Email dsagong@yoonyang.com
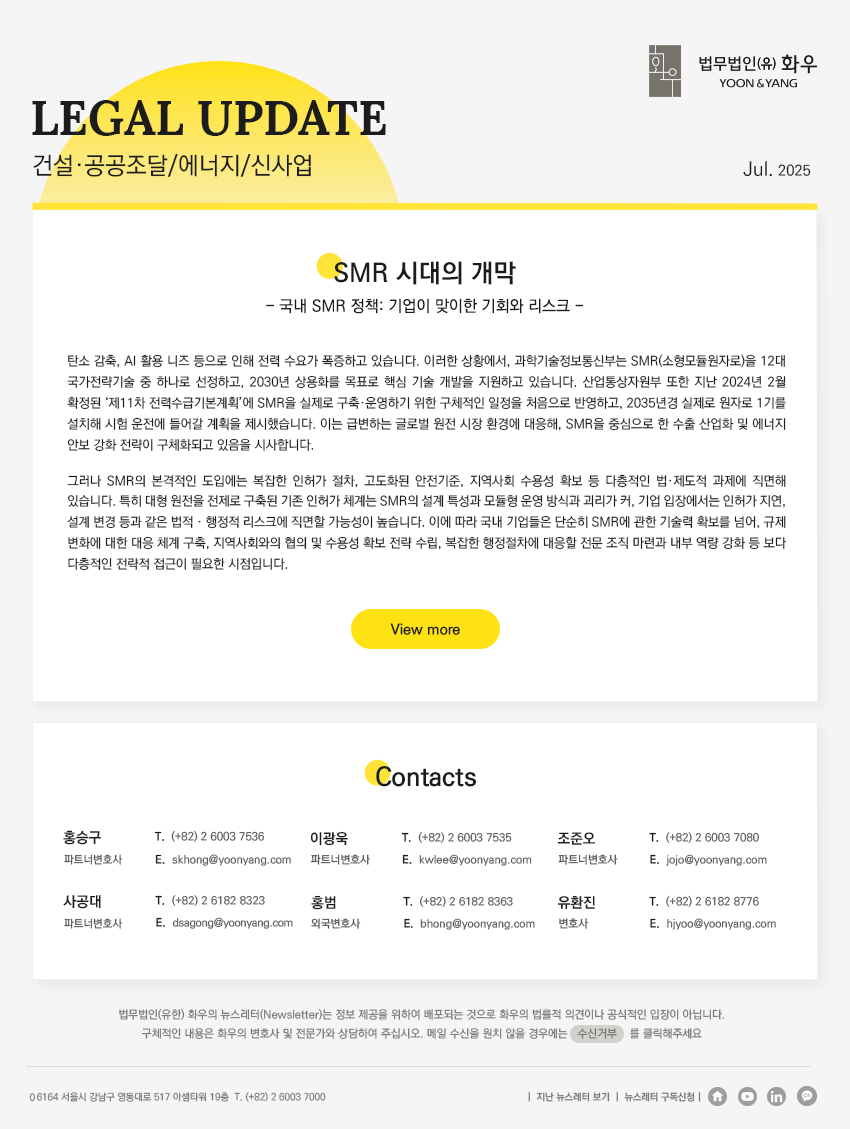Viewport: 850px width, 1129px height. pyautogui.click(x=230, y=924)
